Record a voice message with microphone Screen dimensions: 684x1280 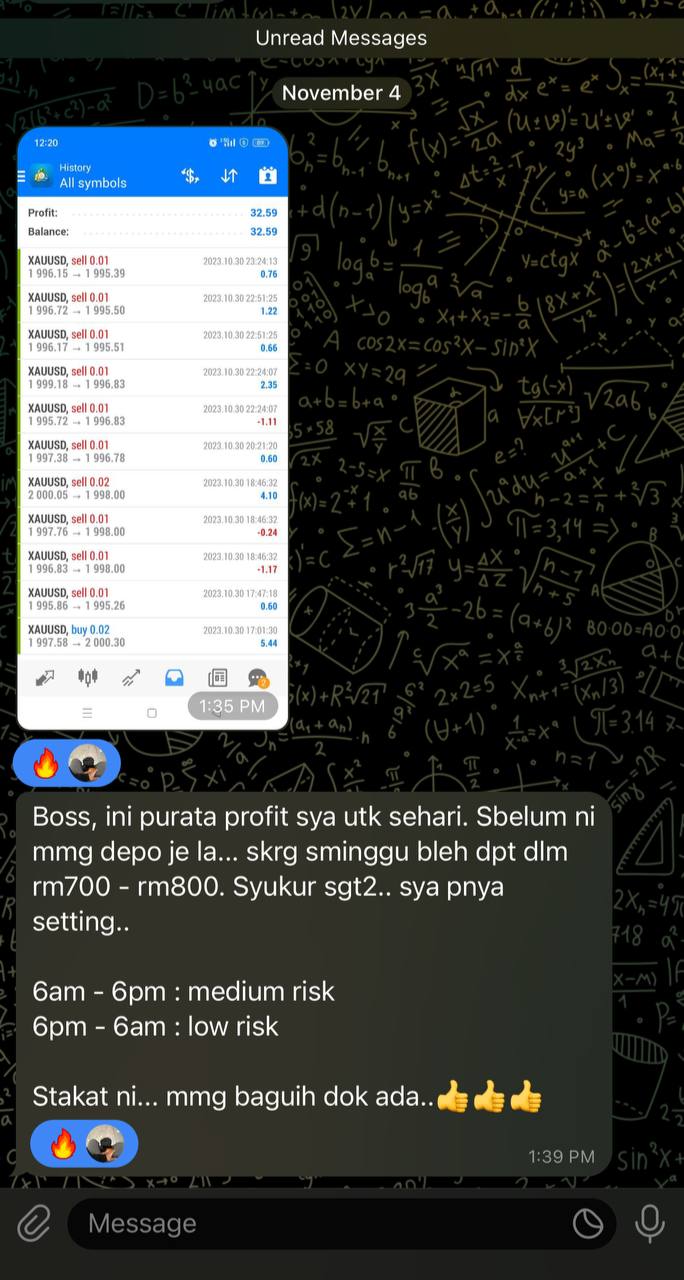[x=650, y=1223]
